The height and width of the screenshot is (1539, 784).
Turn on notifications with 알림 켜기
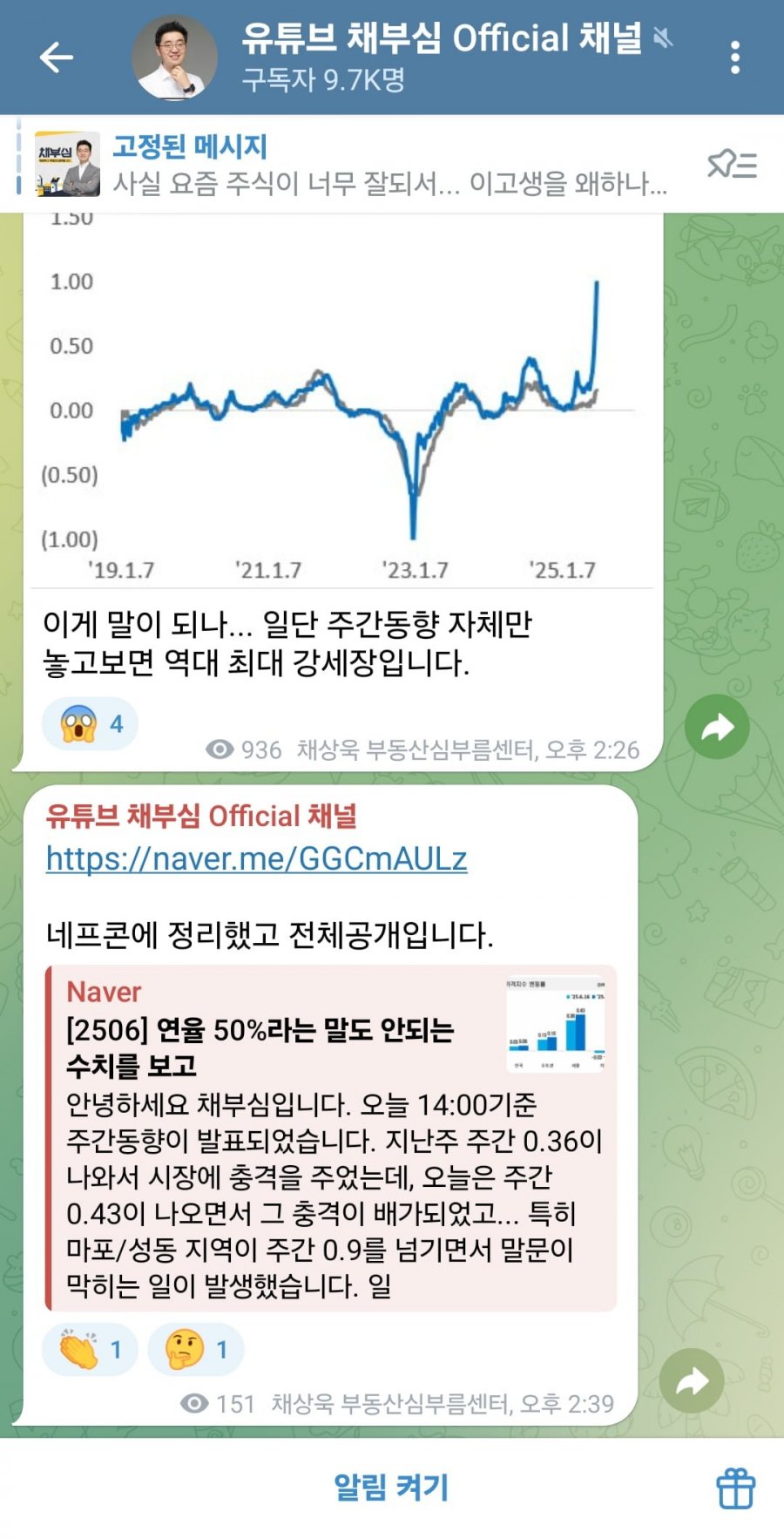click(x=391, y=1487)
